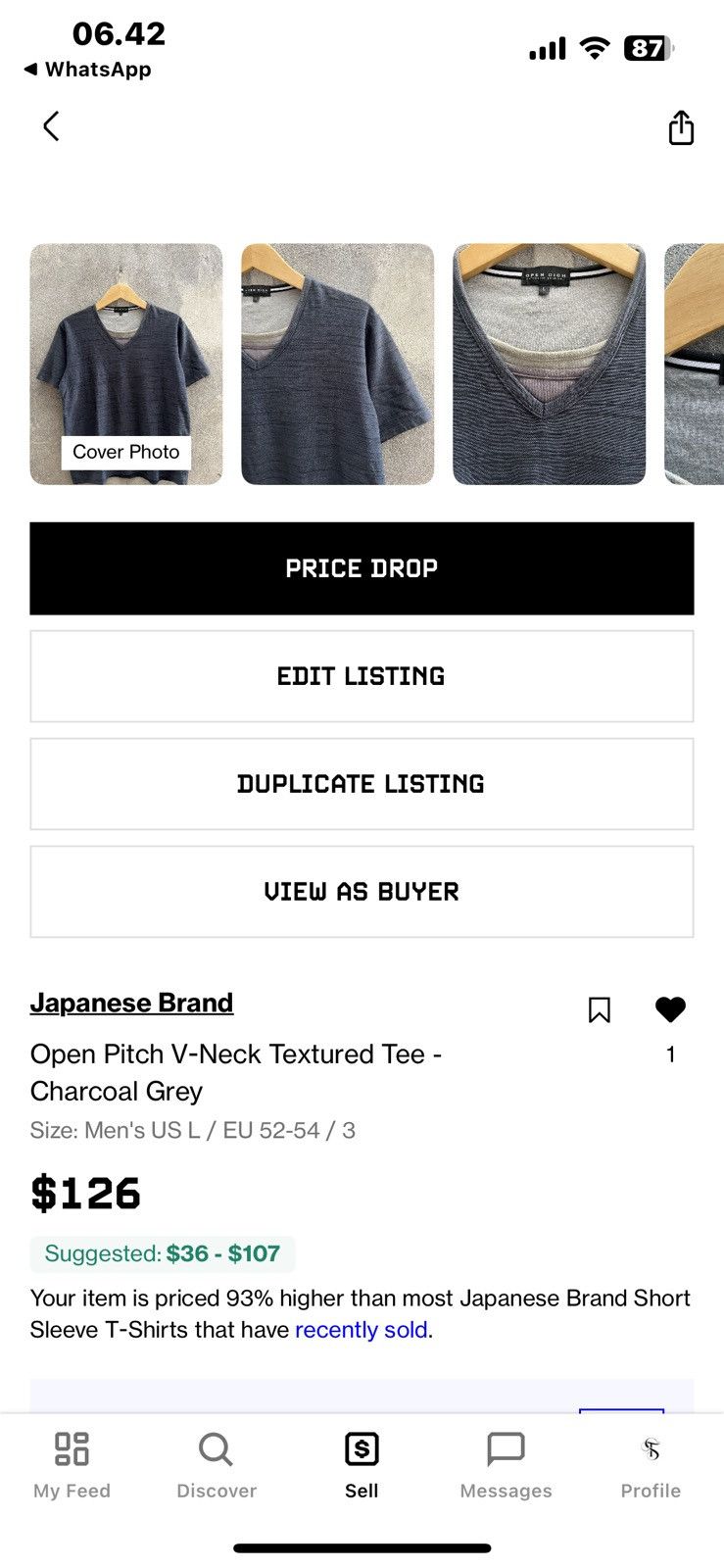724x1568 pixels.
Task: Tap the Price Drop button
Action: pos(362,568)
